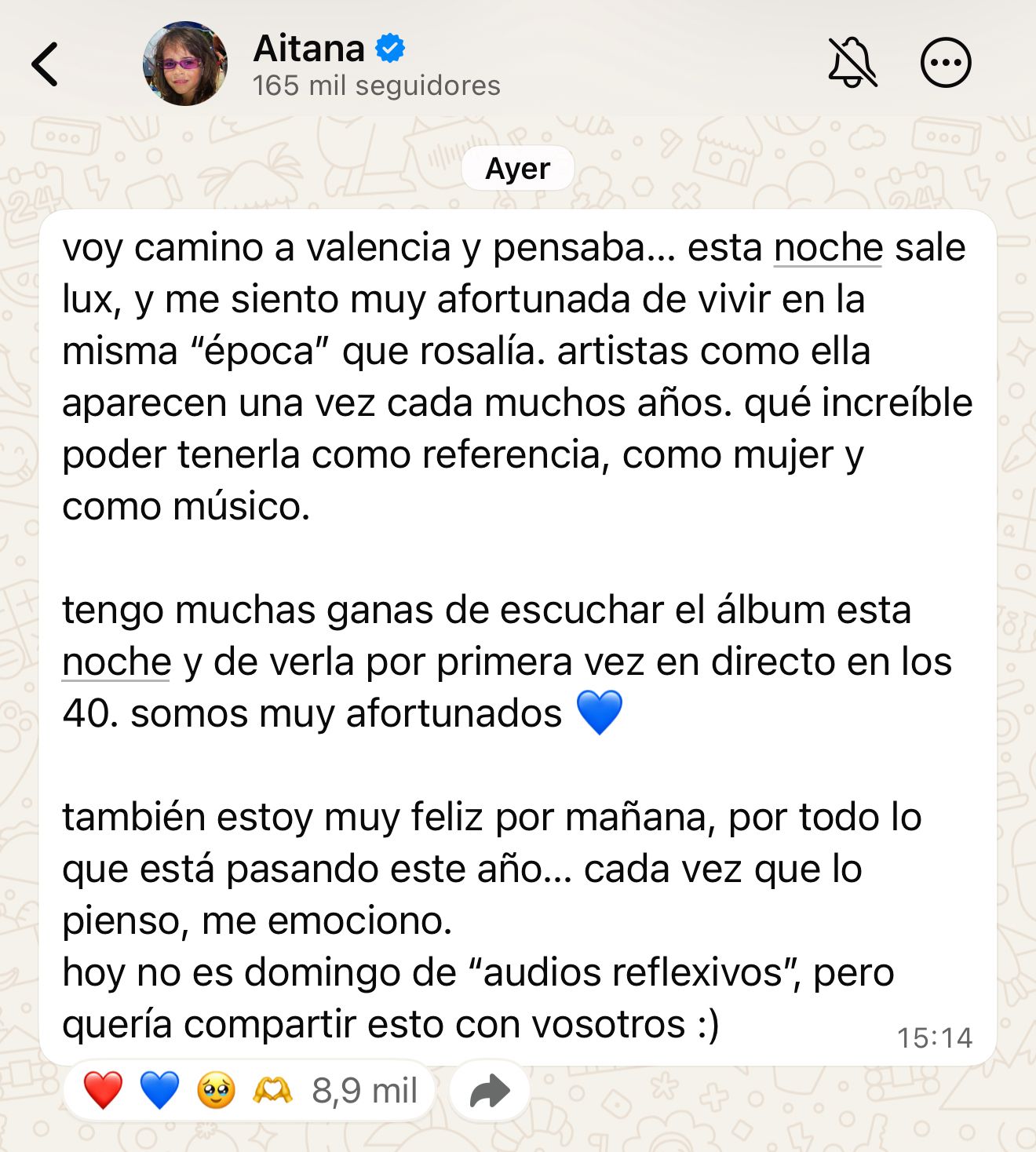View the 8,9 mil reactions on the message
Viewport: 1036px width, 1152px height.
coord(250,1091)
